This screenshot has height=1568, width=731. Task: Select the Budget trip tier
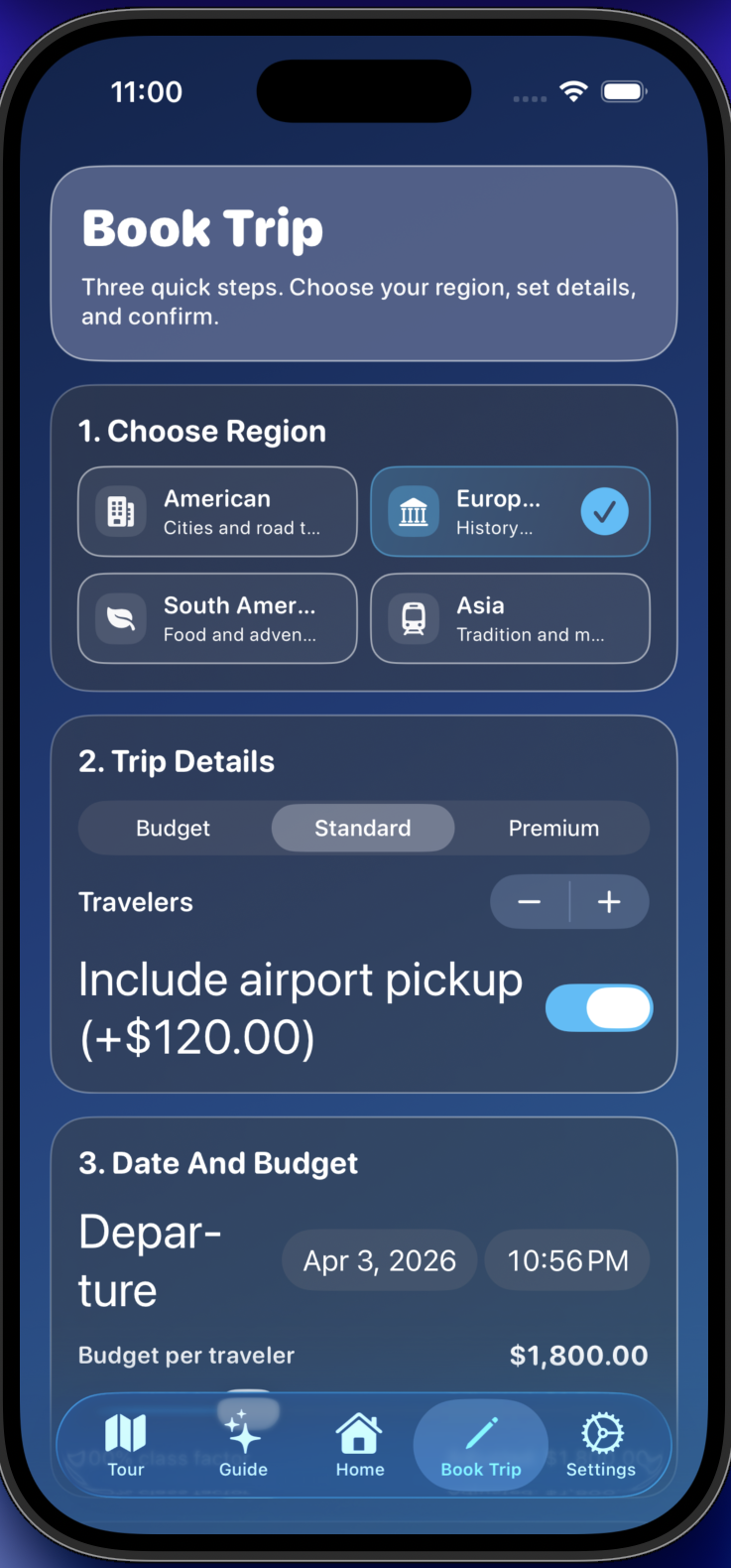click(x=173, y=828)
